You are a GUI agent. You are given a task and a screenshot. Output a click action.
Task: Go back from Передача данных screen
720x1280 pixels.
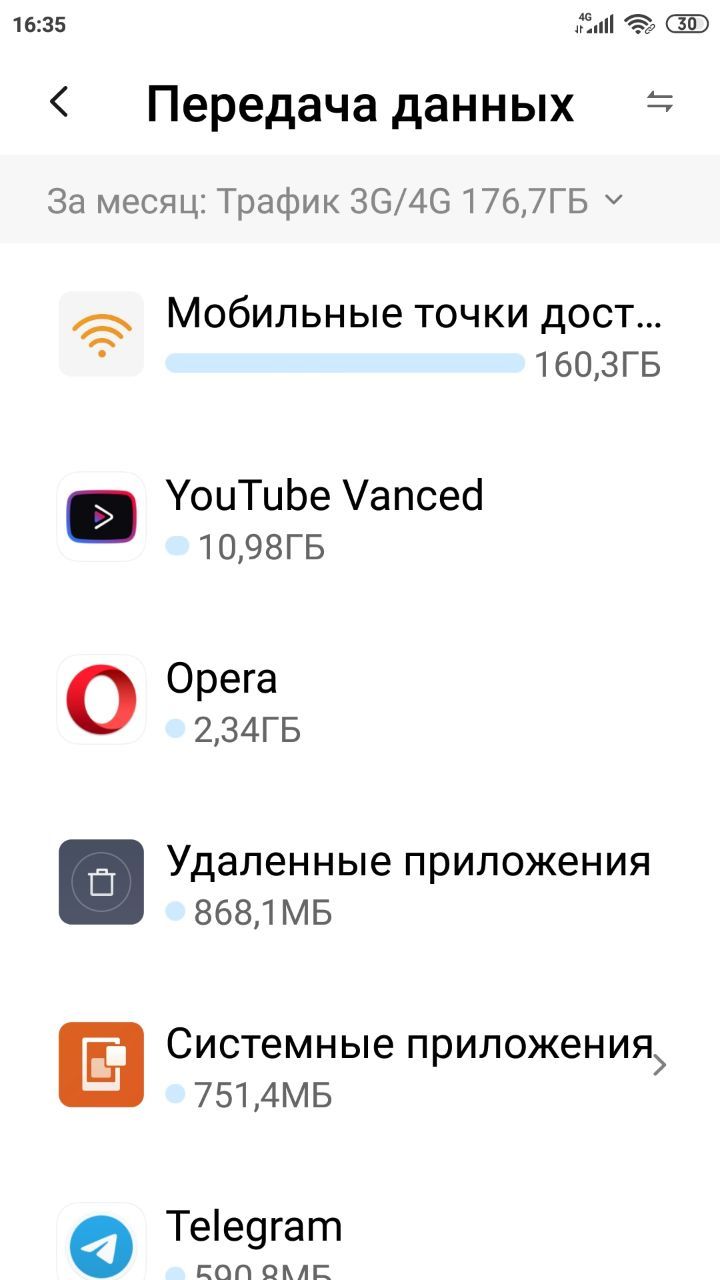[x=60, y=102]
